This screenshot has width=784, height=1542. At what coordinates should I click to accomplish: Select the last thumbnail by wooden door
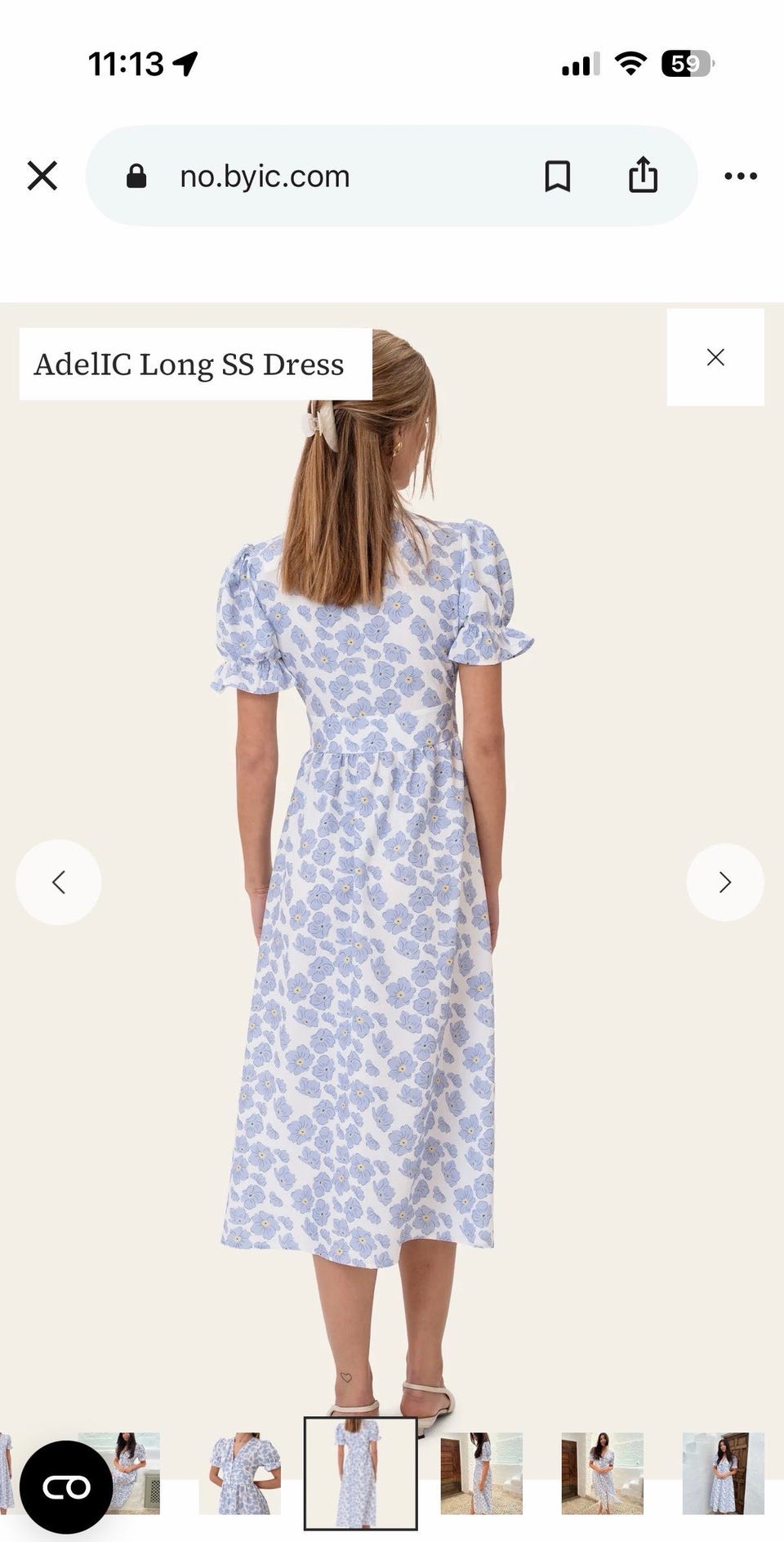(724, 1473)
